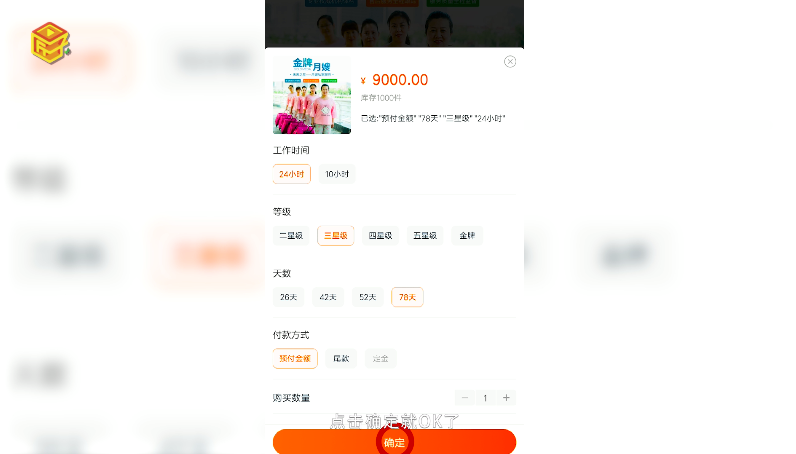Choose the 五星级 level chip
The height and width of the screenshot is (454, 796).
pyautogui.click(x=424, y=236)
